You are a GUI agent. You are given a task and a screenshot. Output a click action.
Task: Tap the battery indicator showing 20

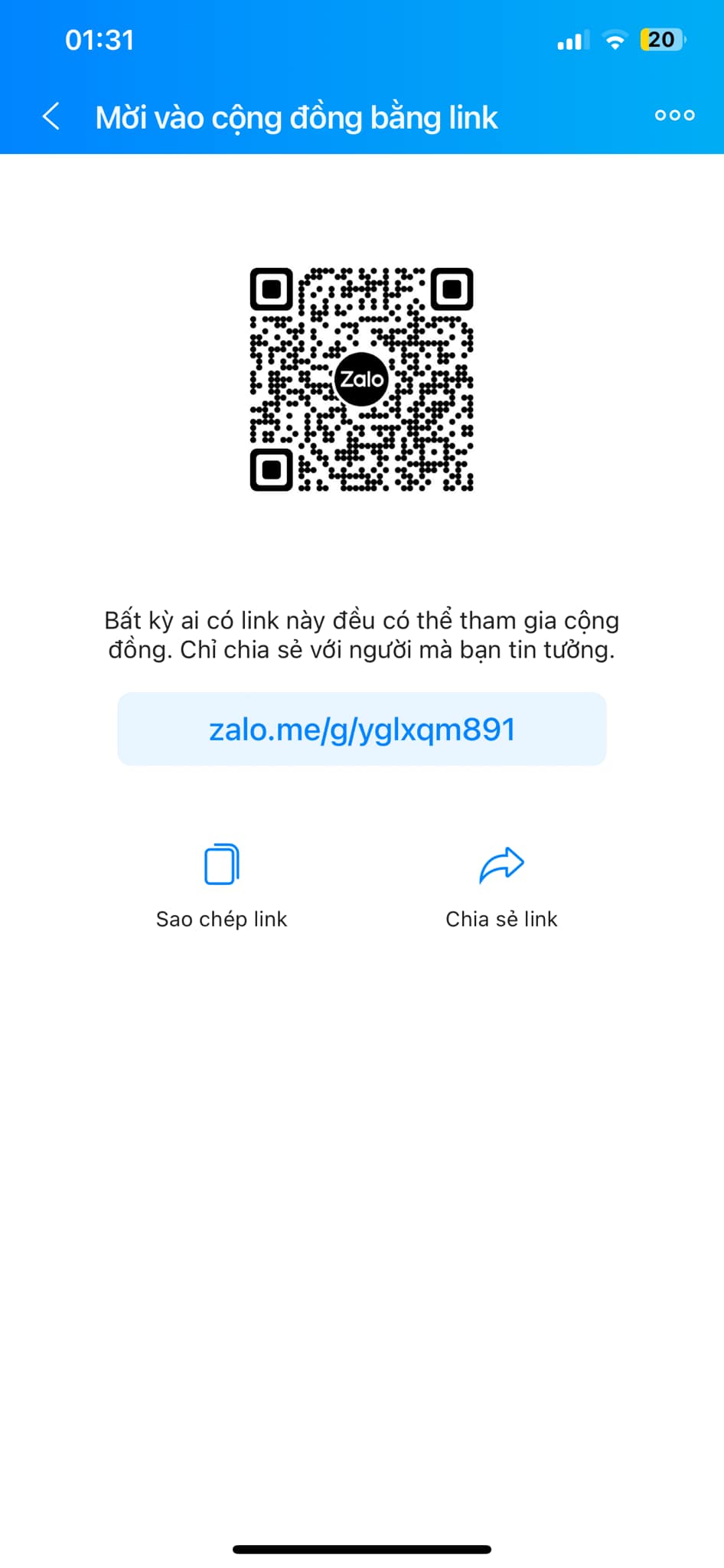663,40
